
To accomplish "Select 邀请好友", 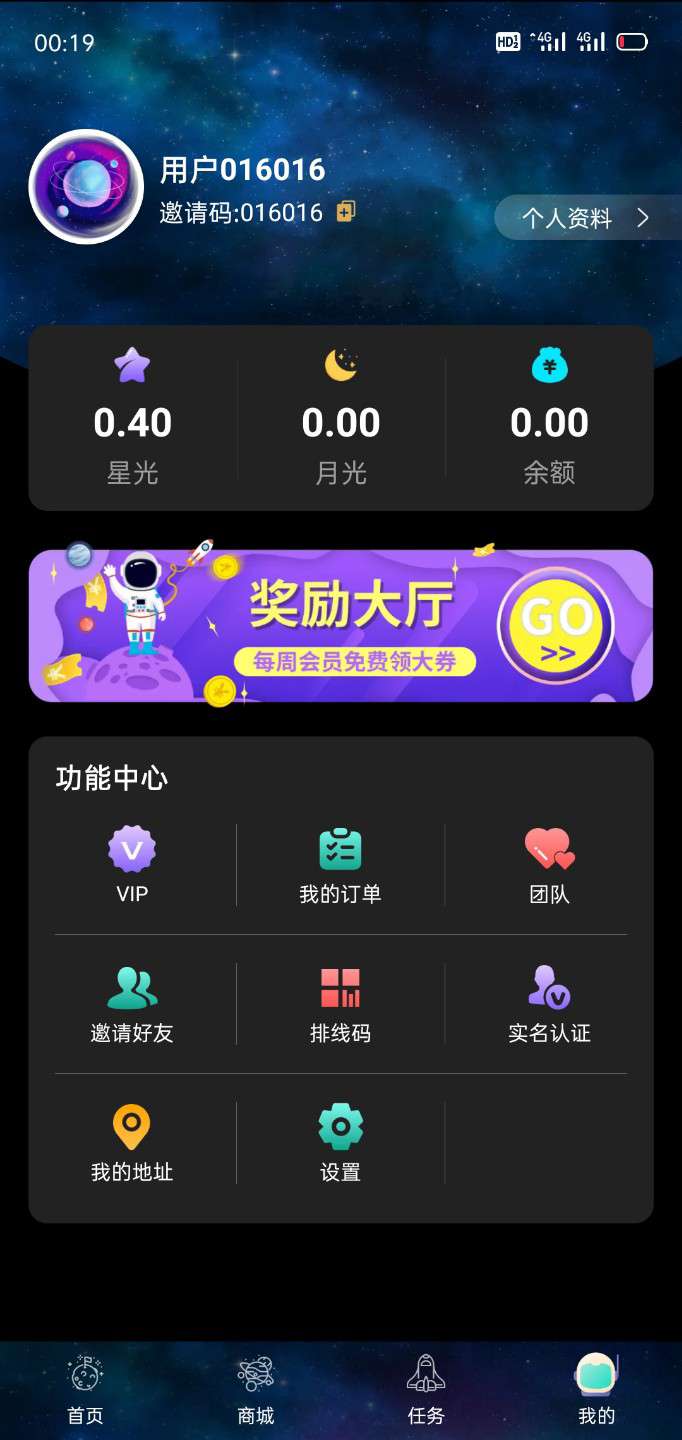I will tap(132, 1005).
